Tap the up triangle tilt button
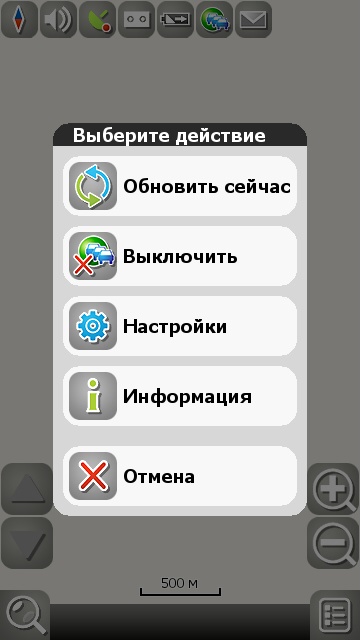Image resolution: width=360 pixels, height=640 pixels. 27,489
